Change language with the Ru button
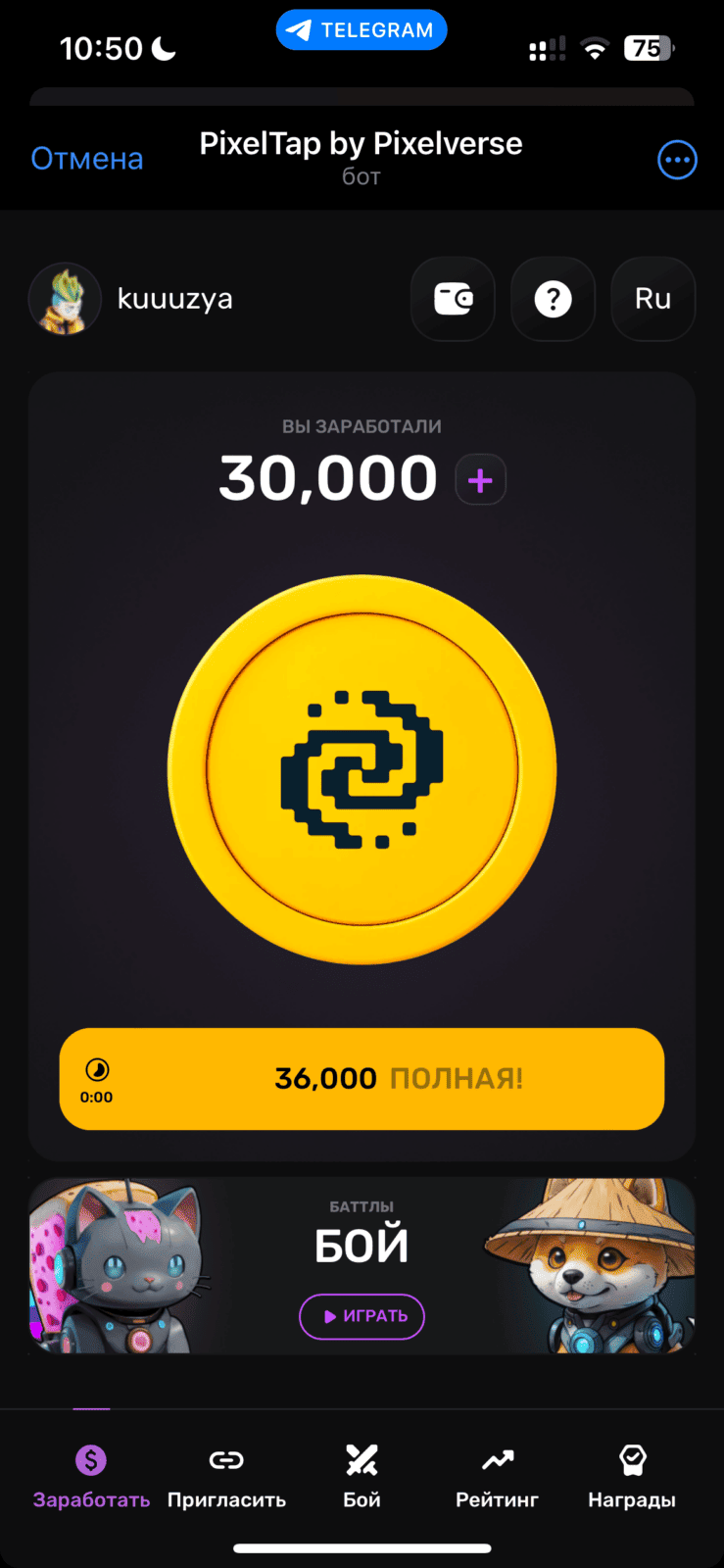724x1568 pixels. click(653, 299)
